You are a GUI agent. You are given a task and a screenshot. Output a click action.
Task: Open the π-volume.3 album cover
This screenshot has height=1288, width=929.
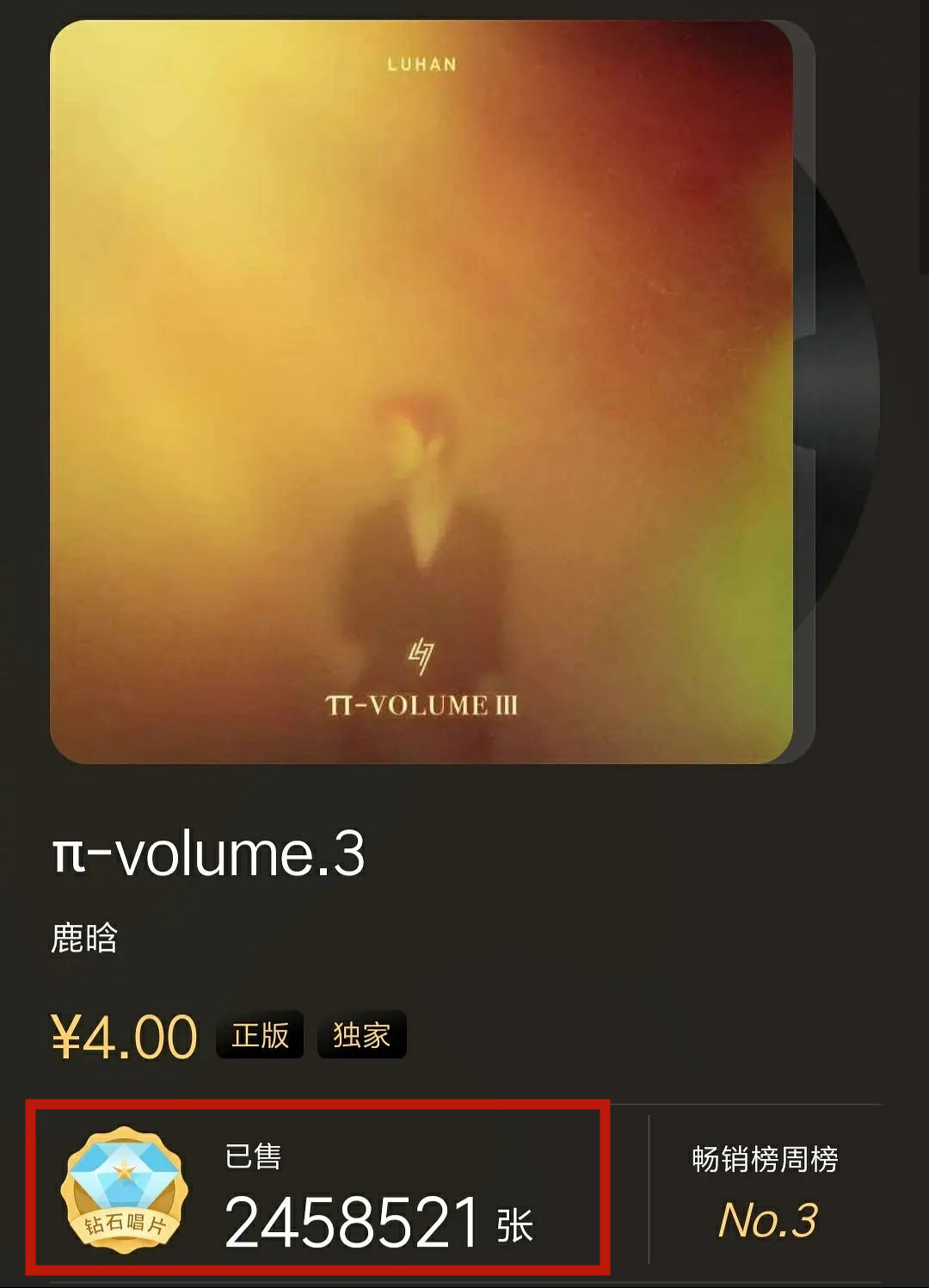click(421, 391)
